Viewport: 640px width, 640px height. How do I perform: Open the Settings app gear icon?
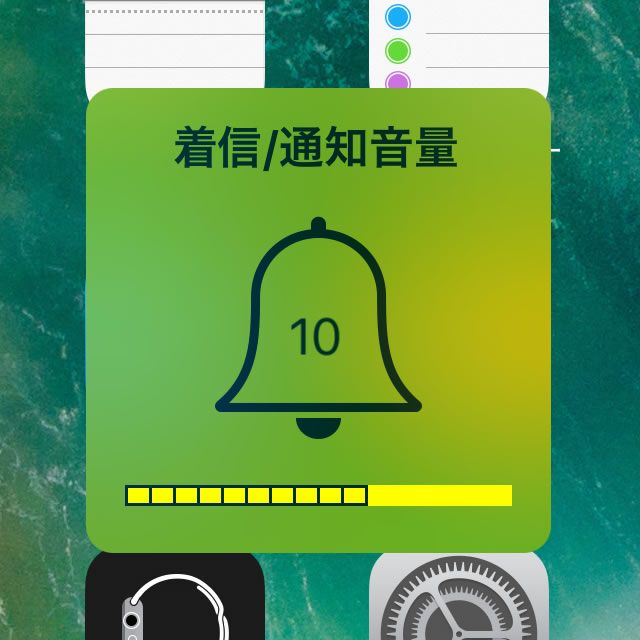click(459, 600)
